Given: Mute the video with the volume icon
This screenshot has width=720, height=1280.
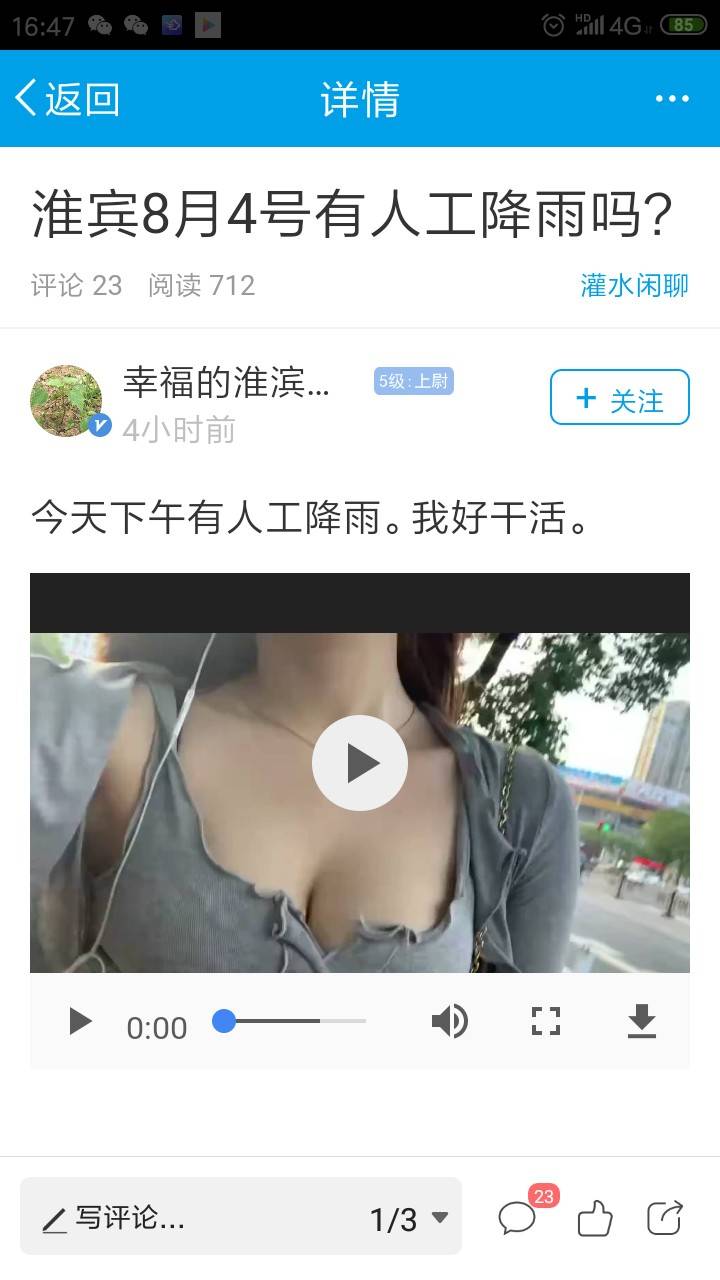Looking at the screenshot, I should pos(449,1021).
